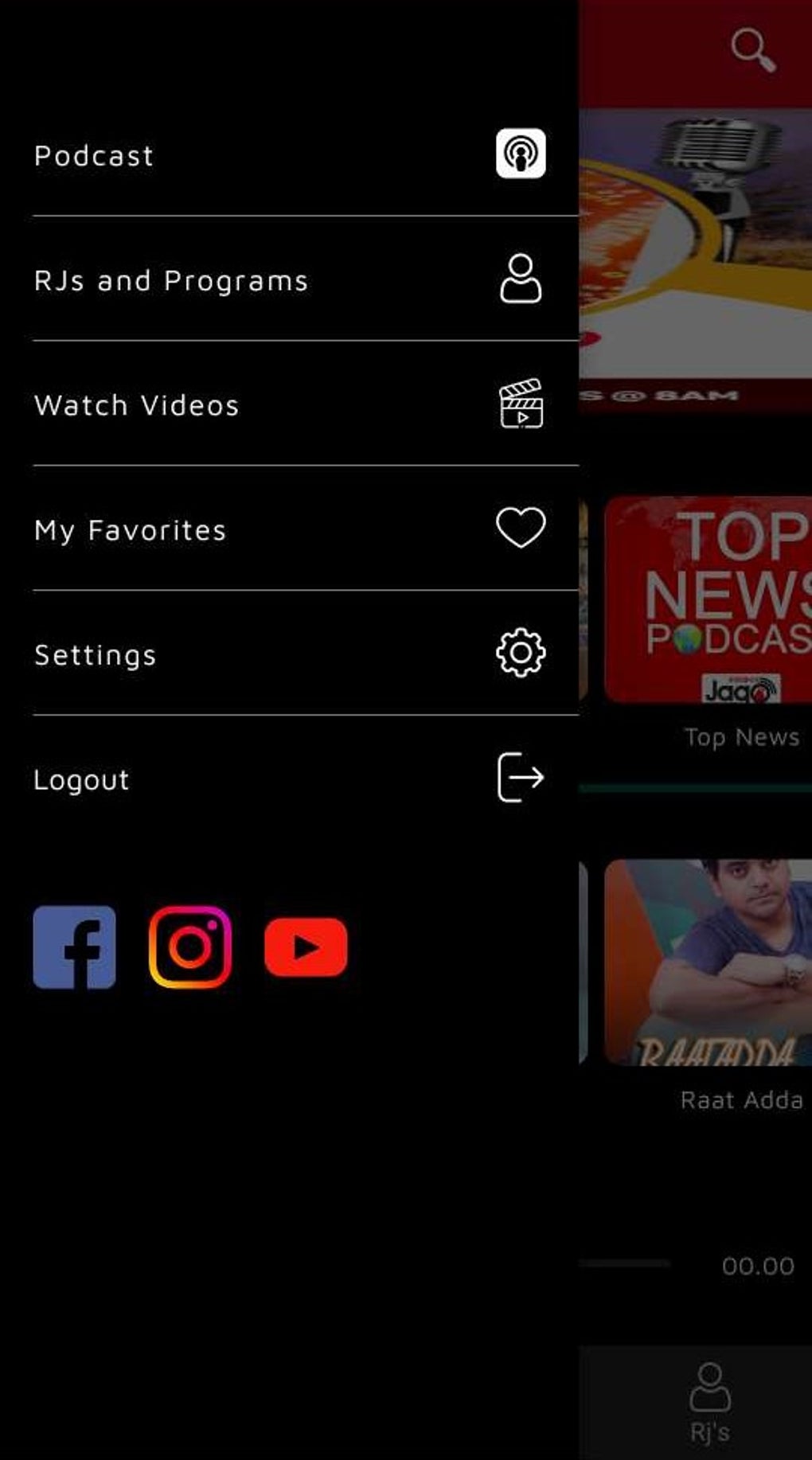The width and height of the screenshot is (812, 1460).
Task: View My Favorites list
Action: (289, 529)
